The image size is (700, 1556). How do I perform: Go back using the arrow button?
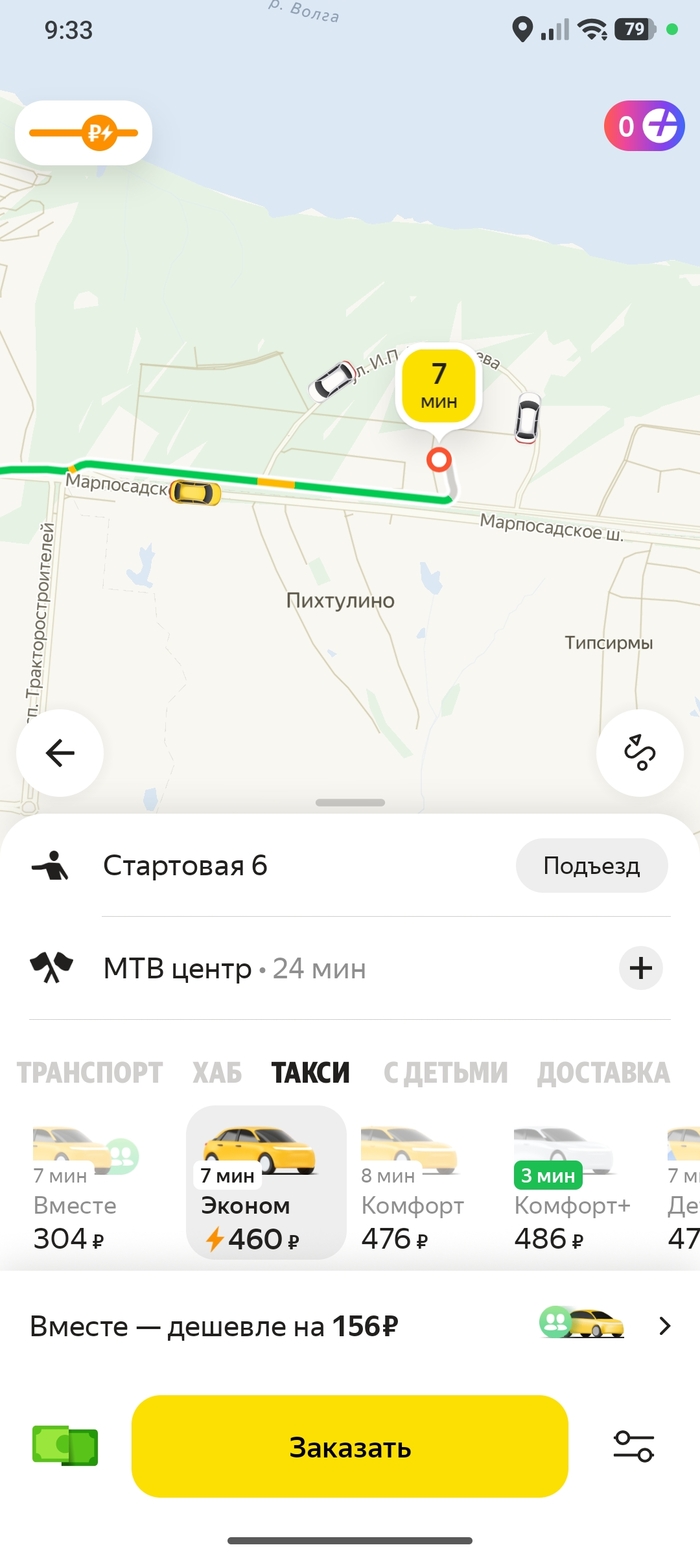click(60, 753)
